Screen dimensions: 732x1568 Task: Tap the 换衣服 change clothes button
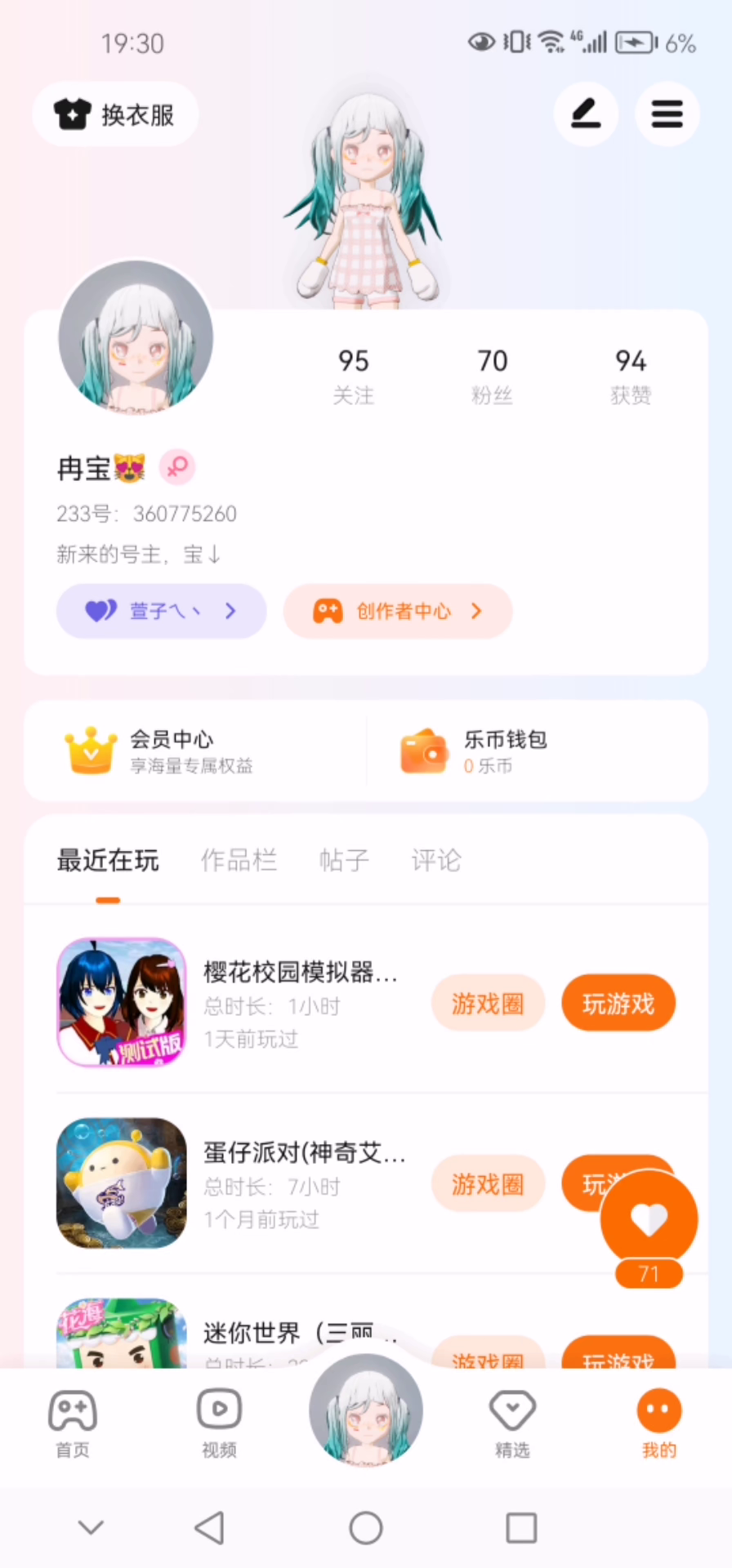click(x=115, y=114)
